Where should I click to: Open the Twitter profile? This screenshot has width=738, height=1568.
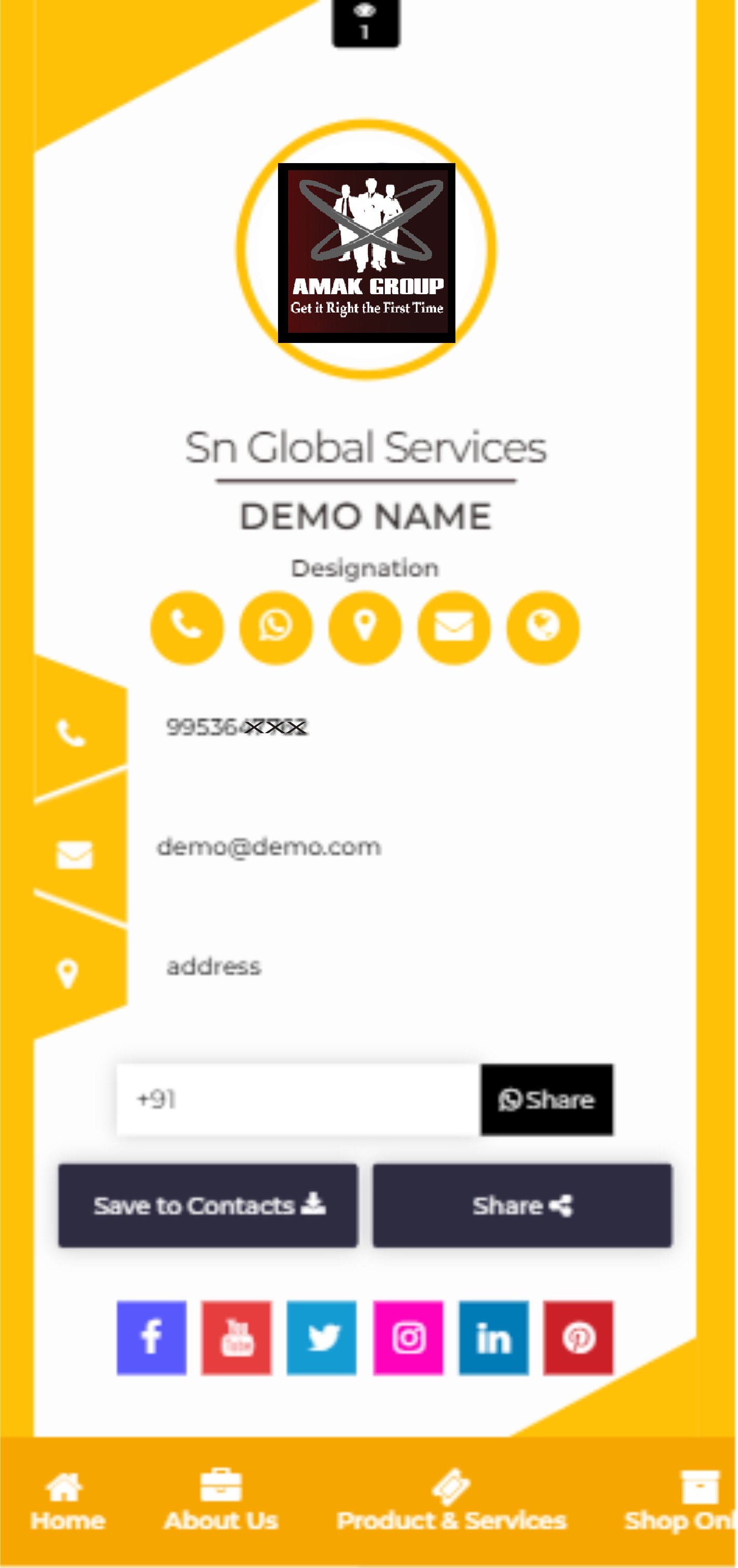[322, 1337]
